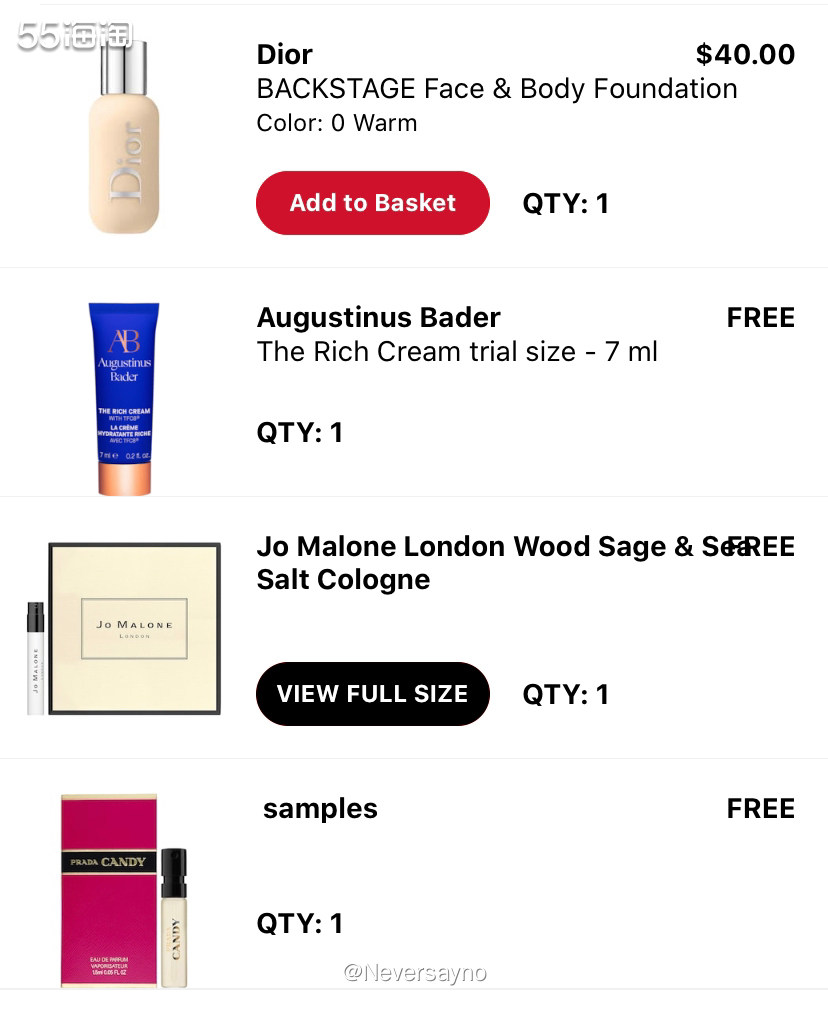Open the Dior BACKSTAGE foundation product image
828x1010 pixels.
point(124,138)
